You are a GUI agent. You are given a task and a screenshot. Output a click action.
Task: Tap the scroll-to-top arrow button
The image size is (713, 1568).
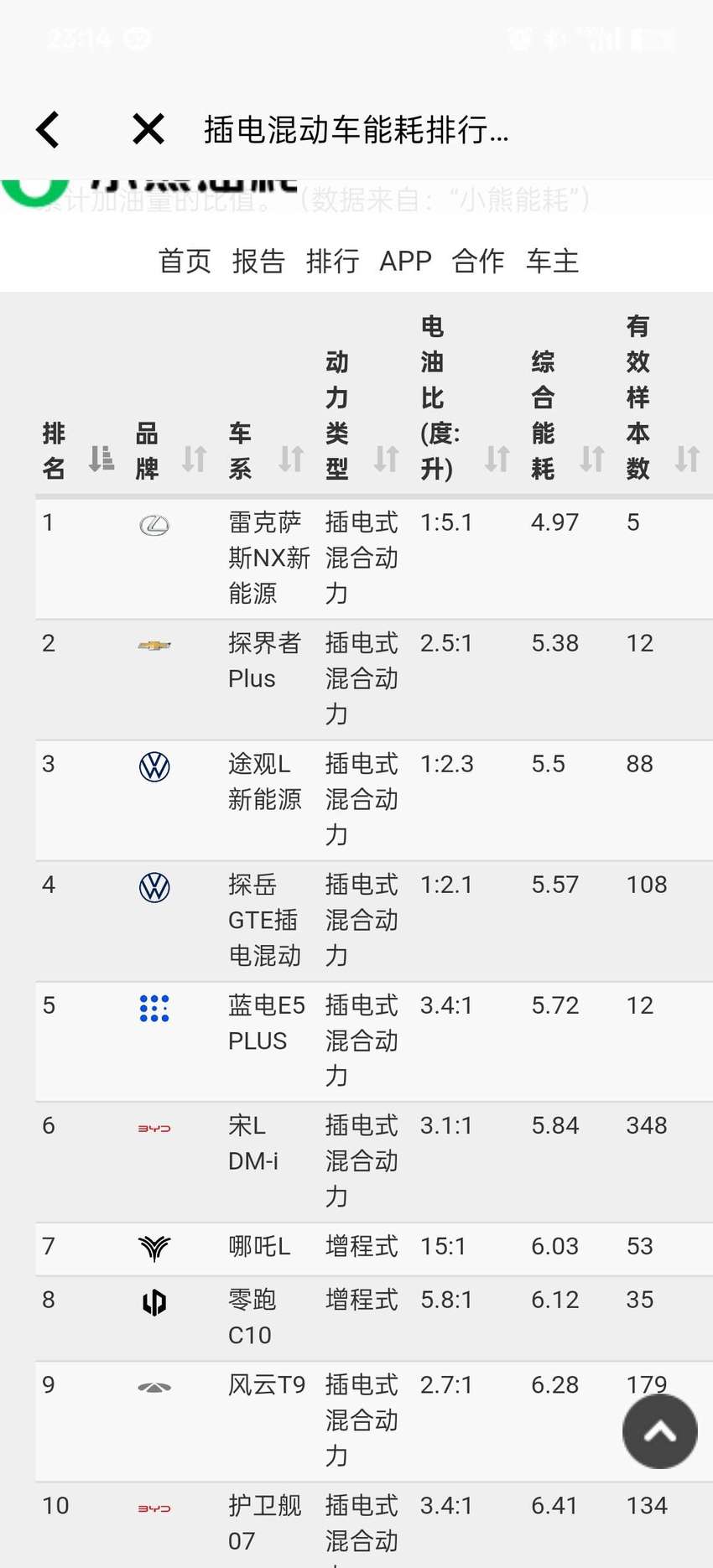click(660, 1431)
